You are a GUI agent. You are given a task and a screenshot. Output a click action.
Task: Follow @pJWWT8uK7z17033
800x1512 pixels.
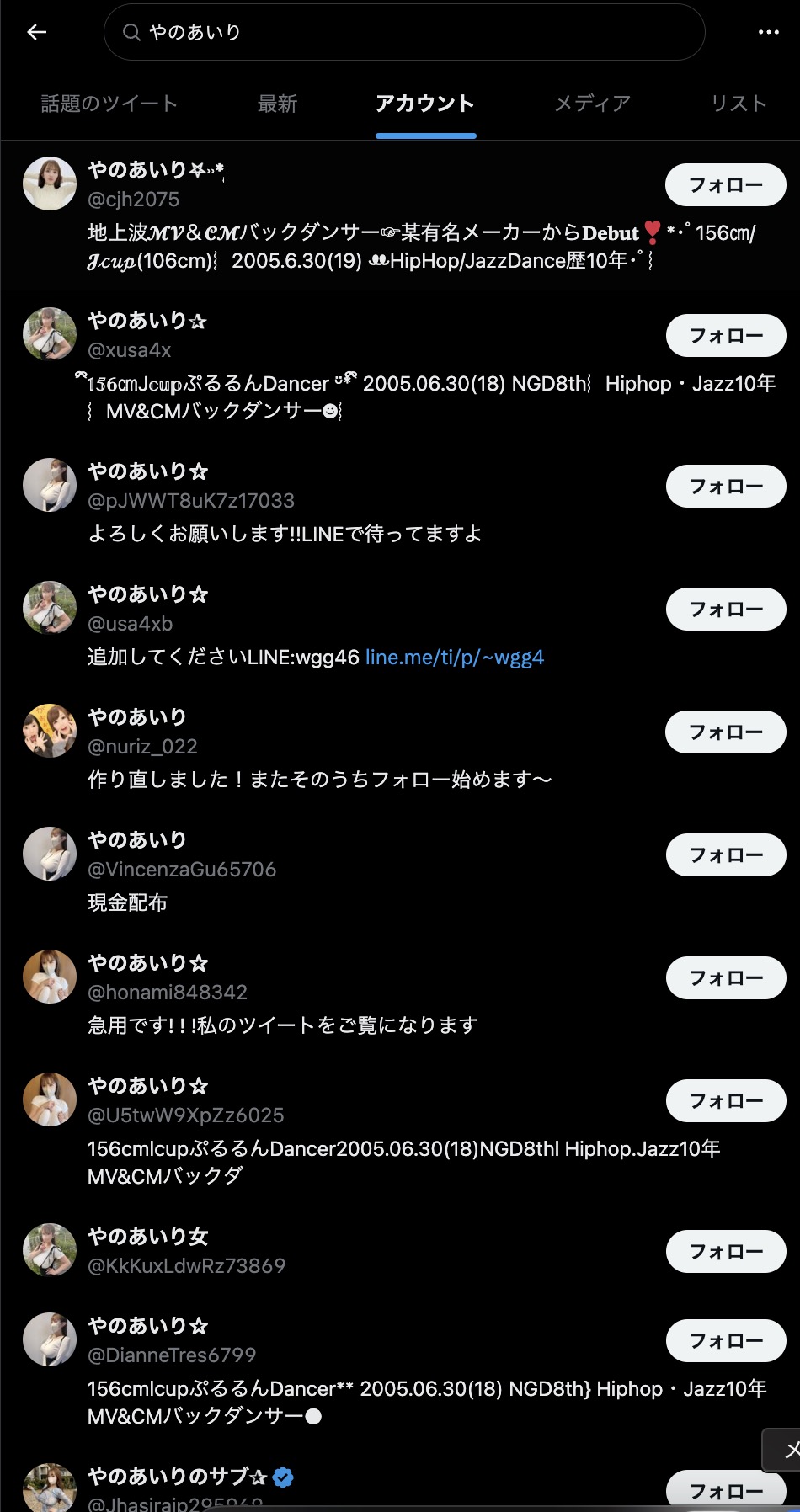pos(725,487)
